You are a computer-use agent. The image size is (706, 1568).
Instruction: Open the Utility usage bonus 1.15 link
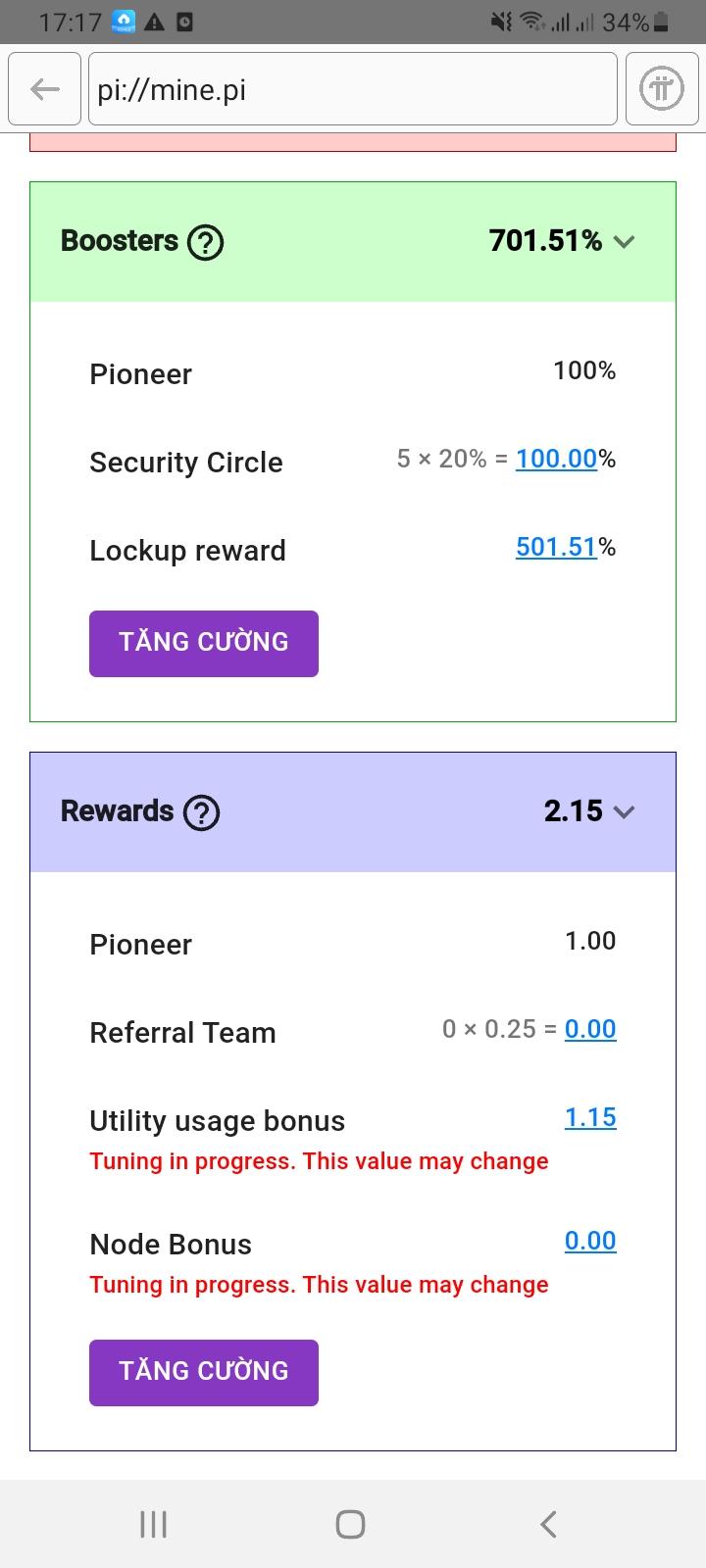click(x=590, y=1117)
